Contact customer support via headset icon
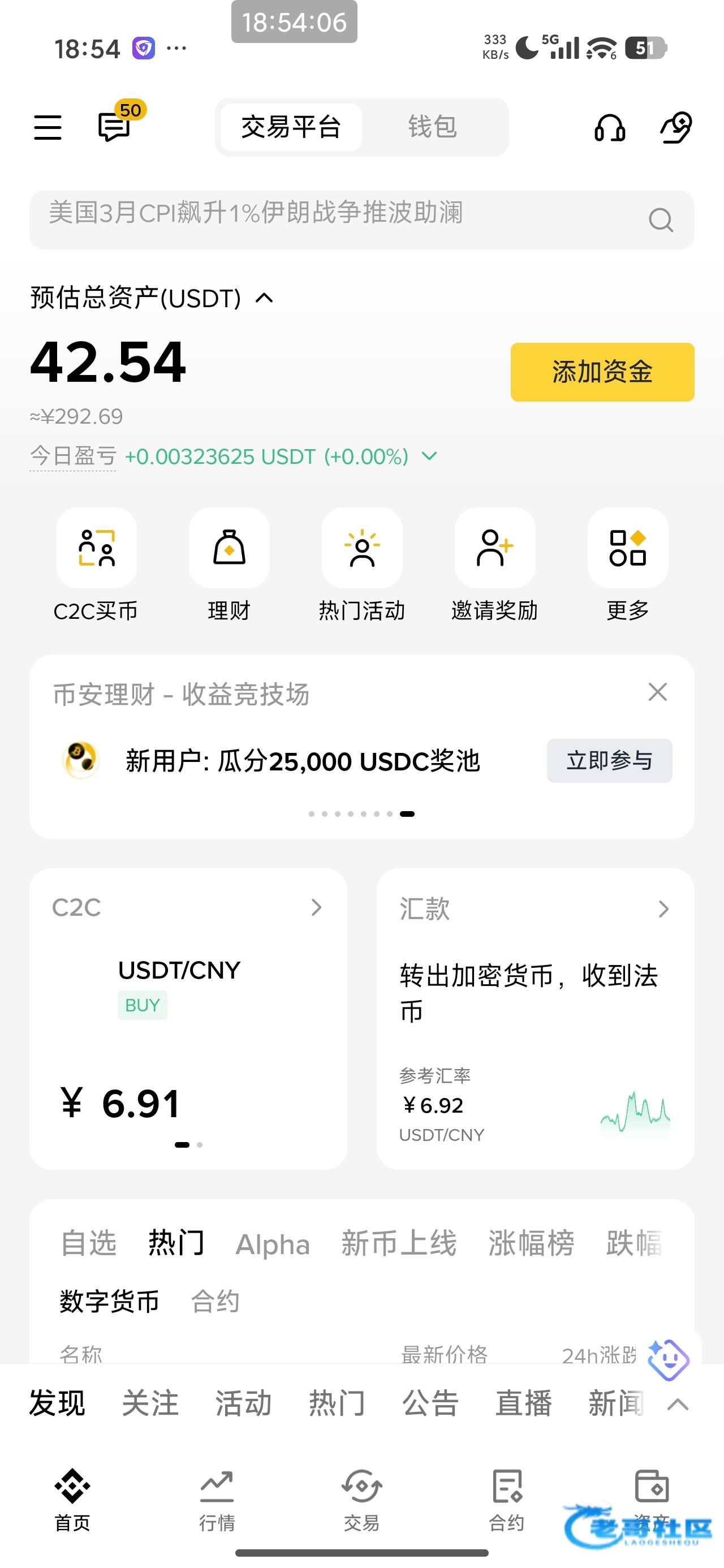 pyautogui.click(x=610, y=127)
